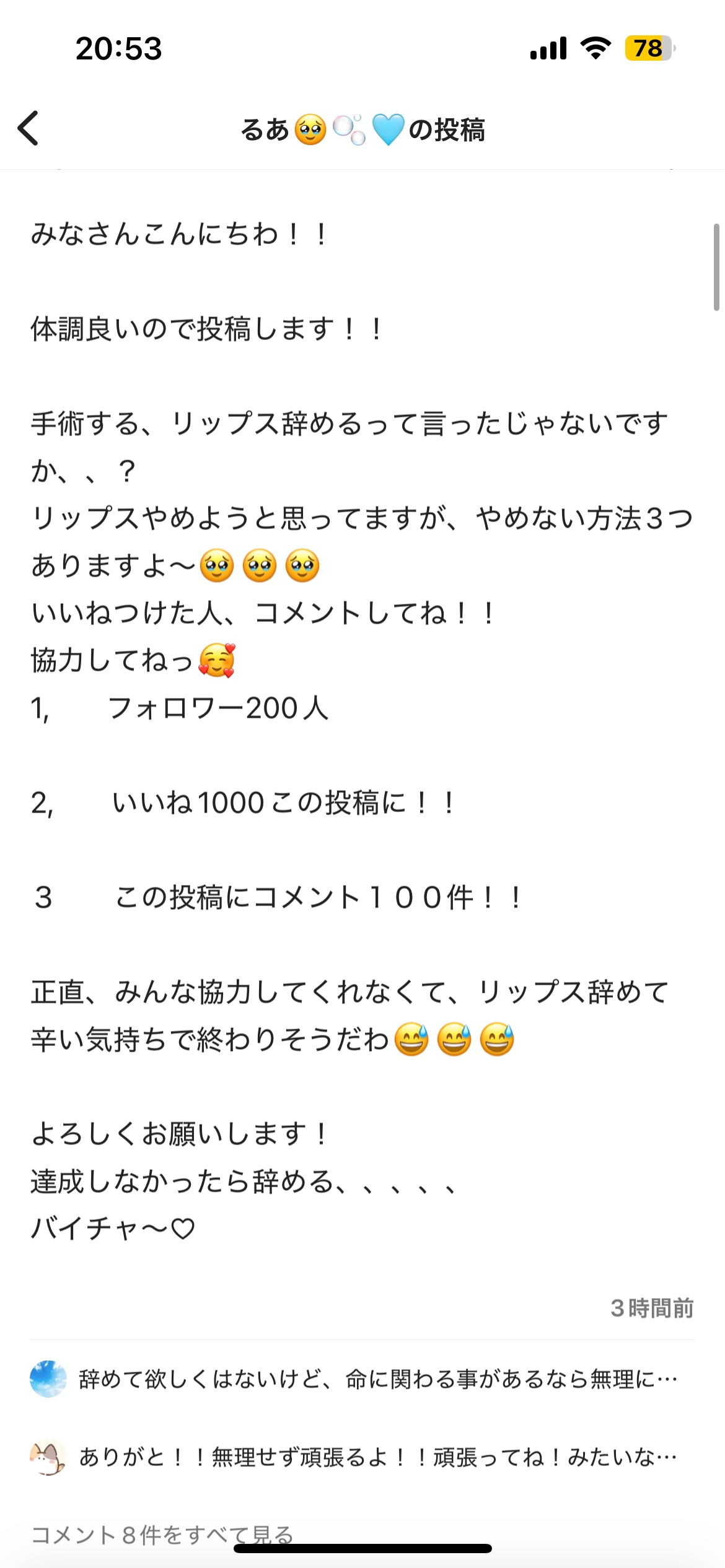Tap the cellular signal bars icon

[548, 48]
